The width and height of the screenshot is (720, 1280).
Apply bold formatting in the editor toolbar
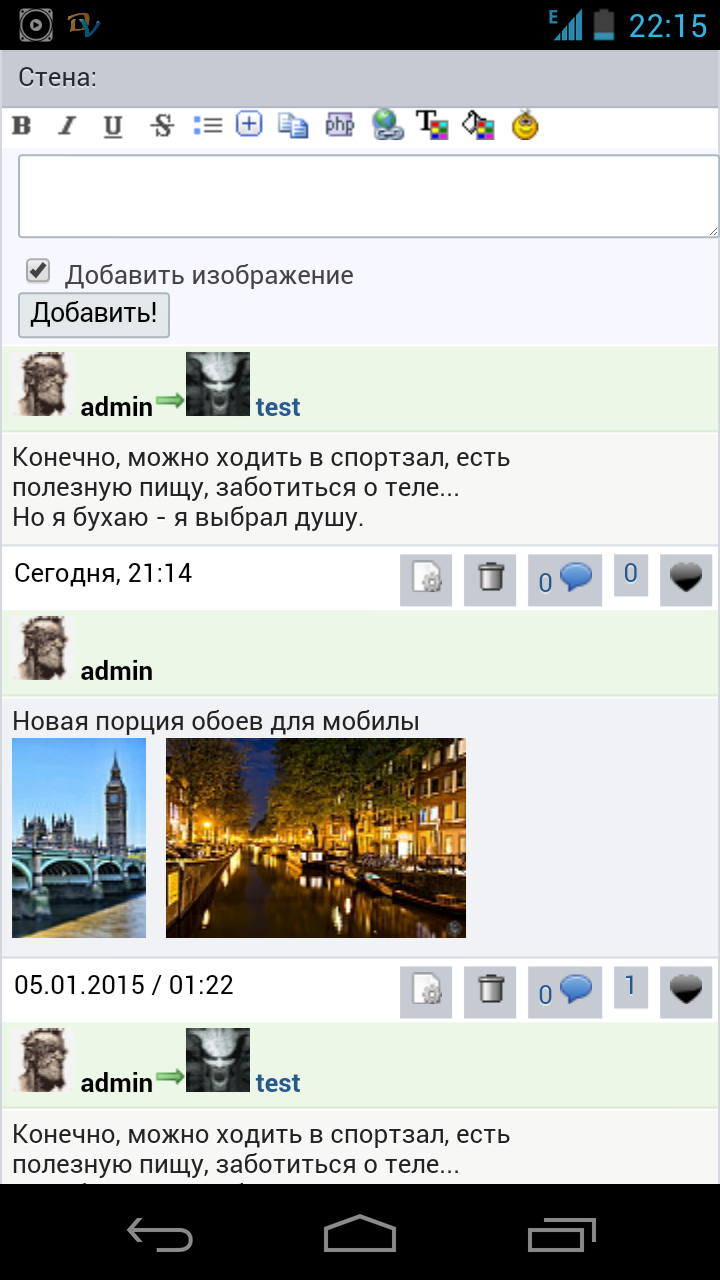[x=21, y=126]
